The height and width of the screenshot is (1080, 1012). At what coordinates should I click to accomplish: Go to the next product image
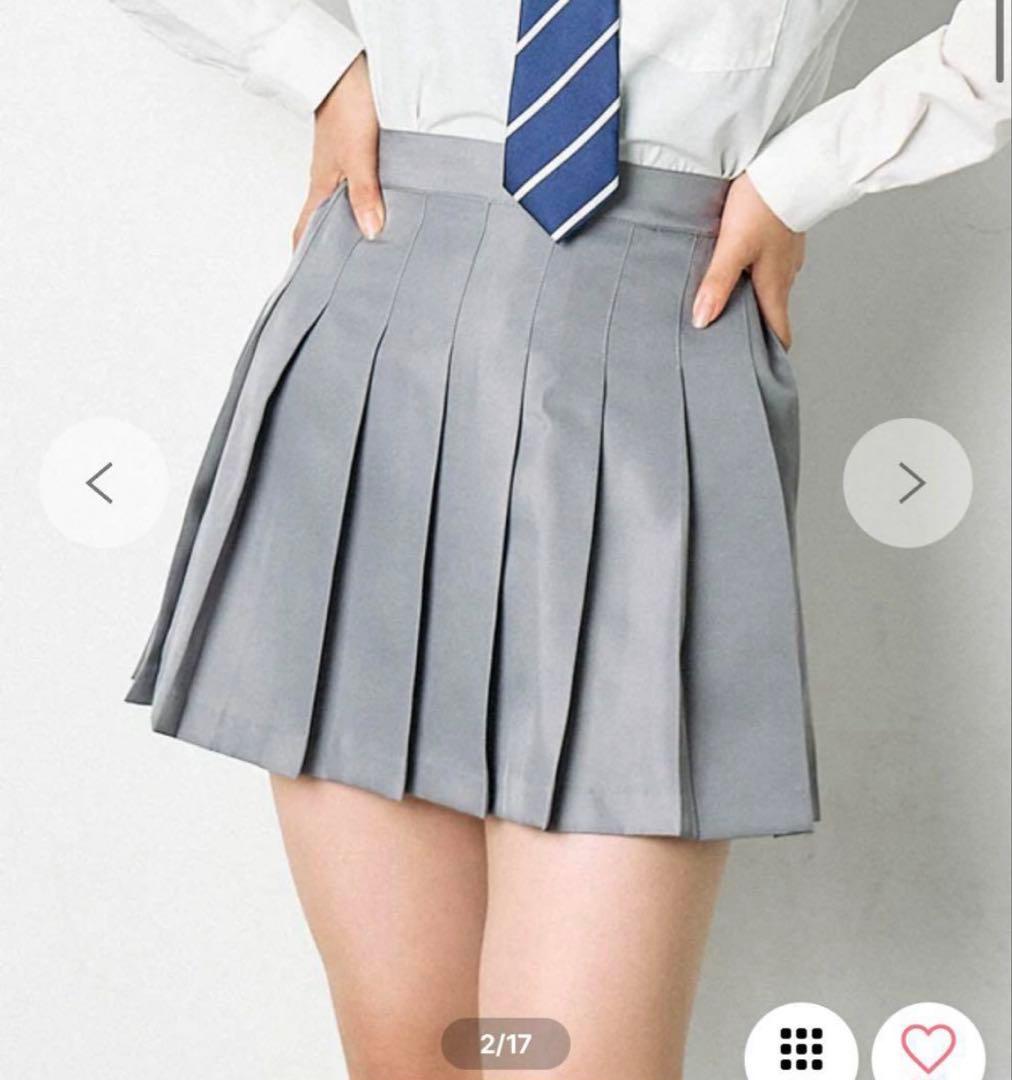tap(907, 483)
